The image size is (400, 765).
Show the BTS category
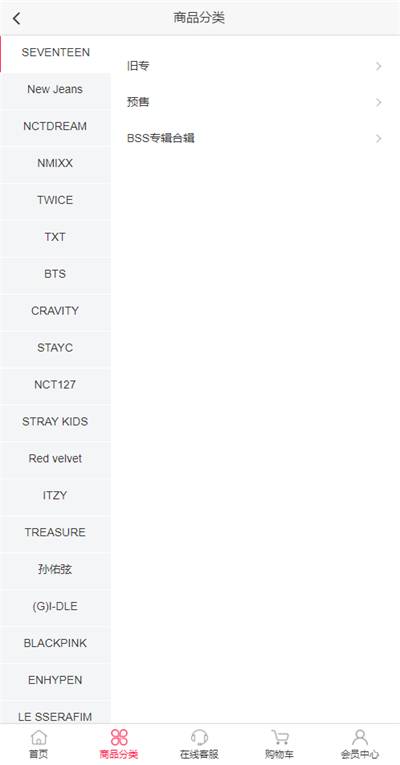coord(55,274)
